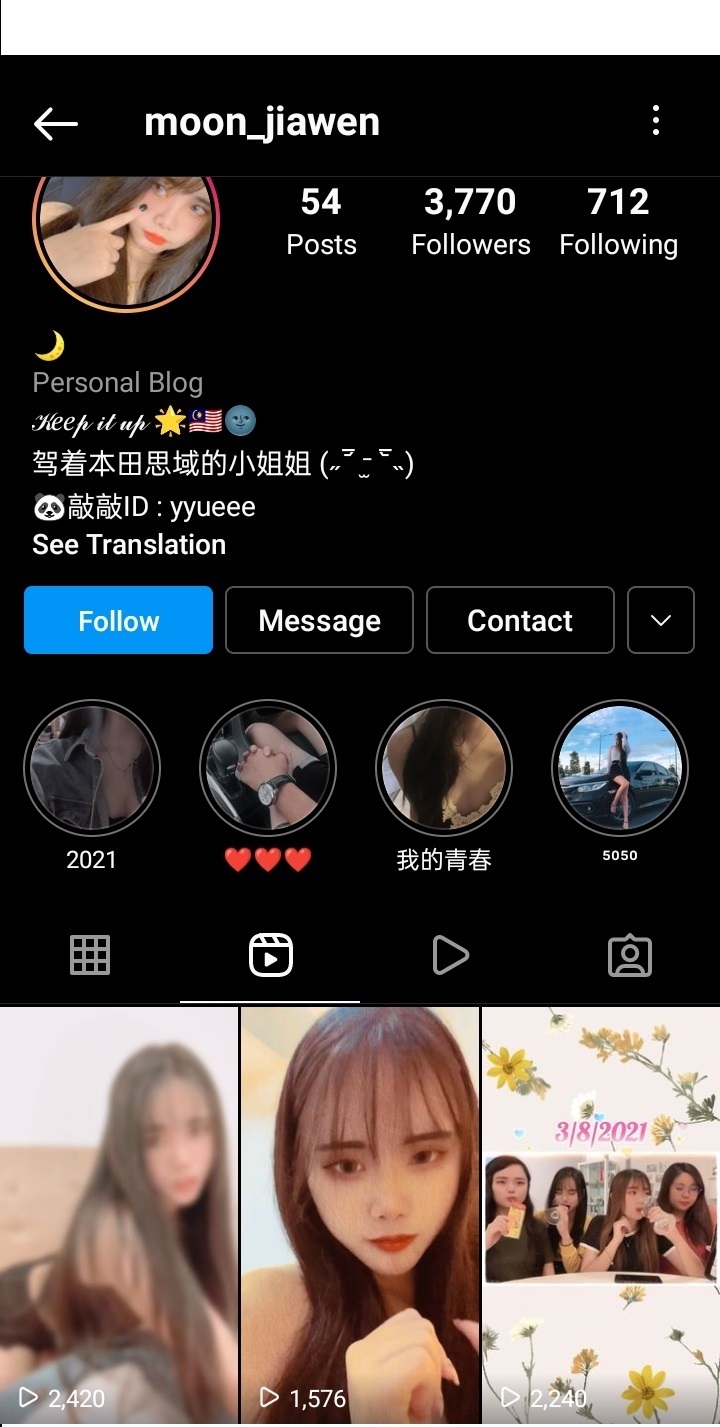Show the tagged photos tab

coord(630,956)
